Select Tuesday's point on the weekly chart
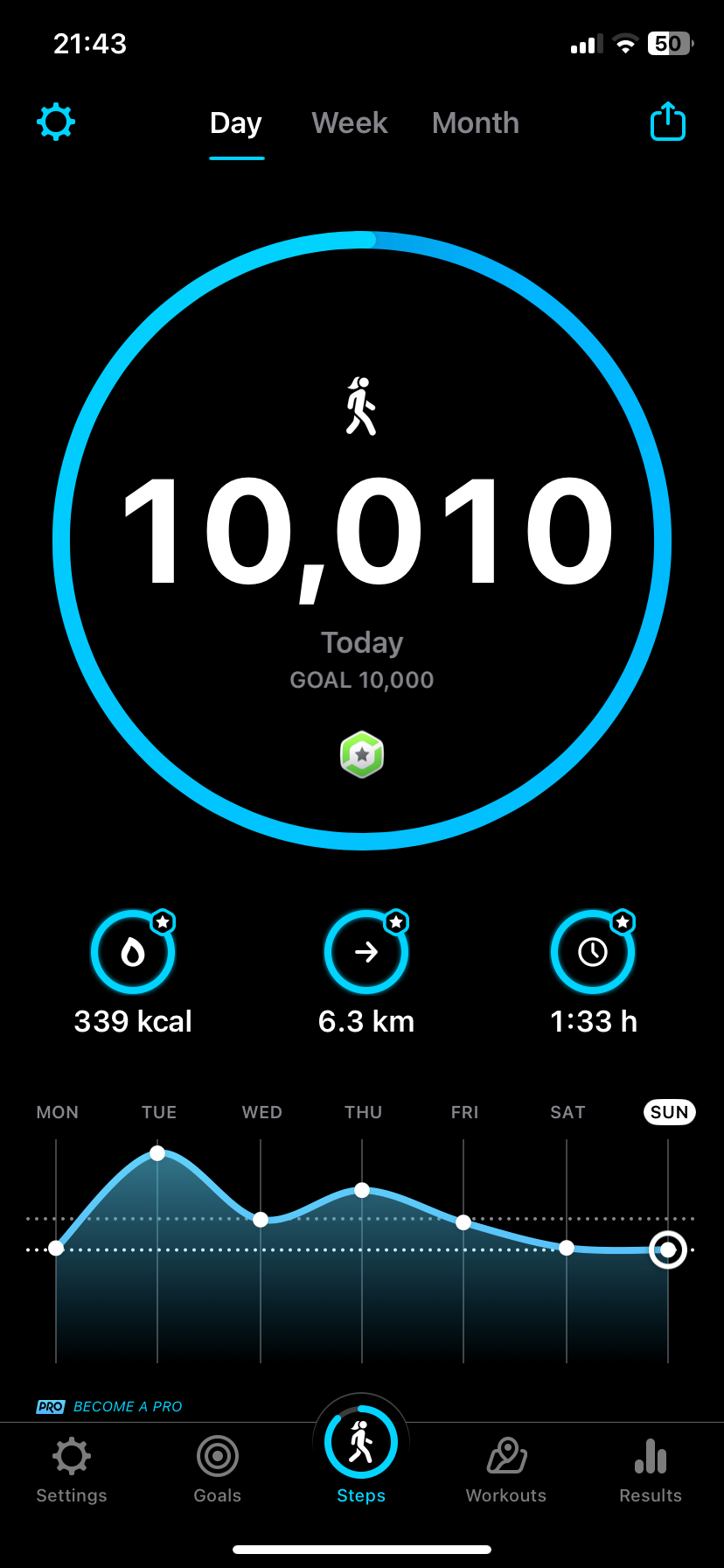 [157, 1153]
